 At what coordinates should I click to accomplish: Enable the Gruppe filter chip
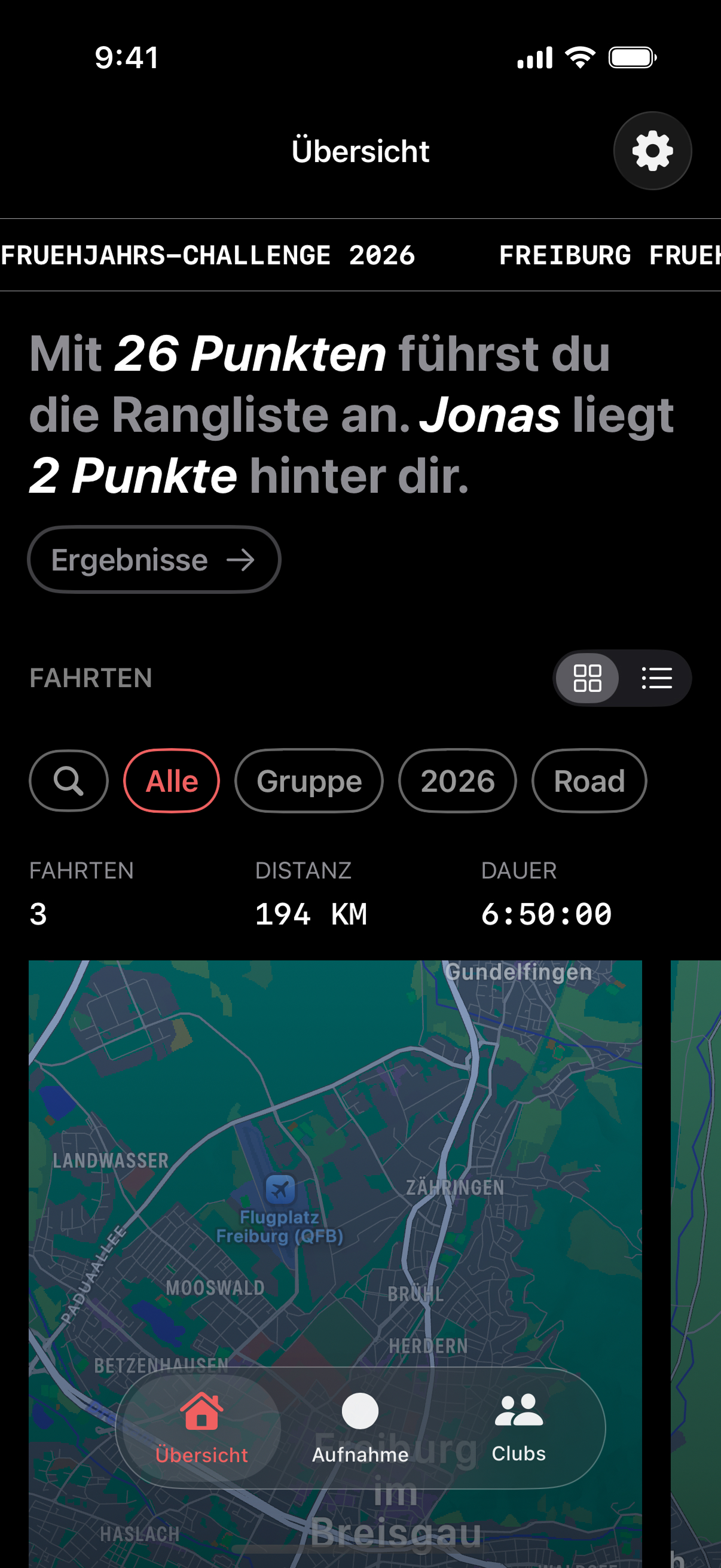(x=308, y=781)
